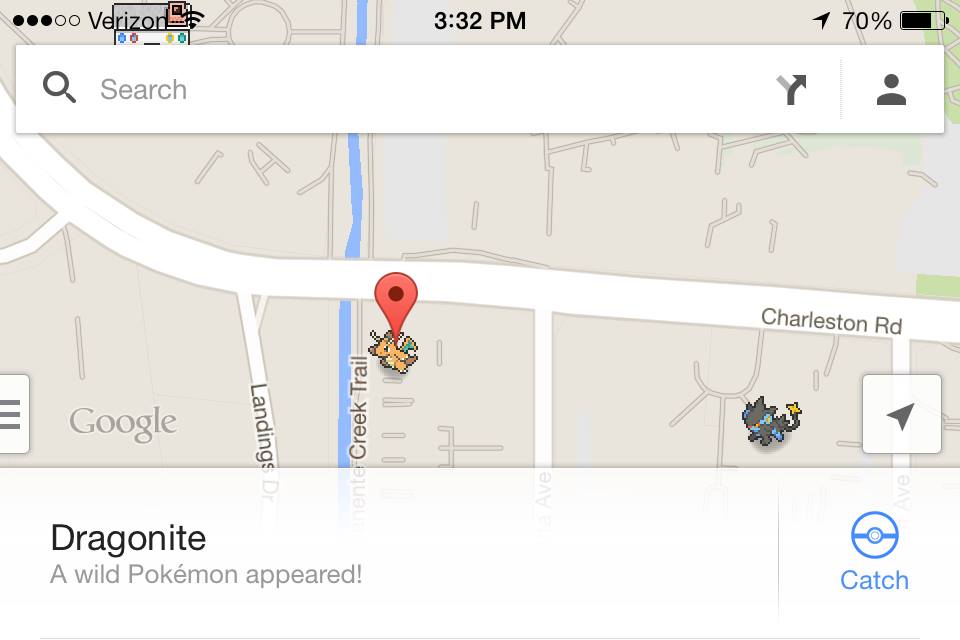The image size is (960, 640).
Task: Tap the Search field
Action: (400, 90)
